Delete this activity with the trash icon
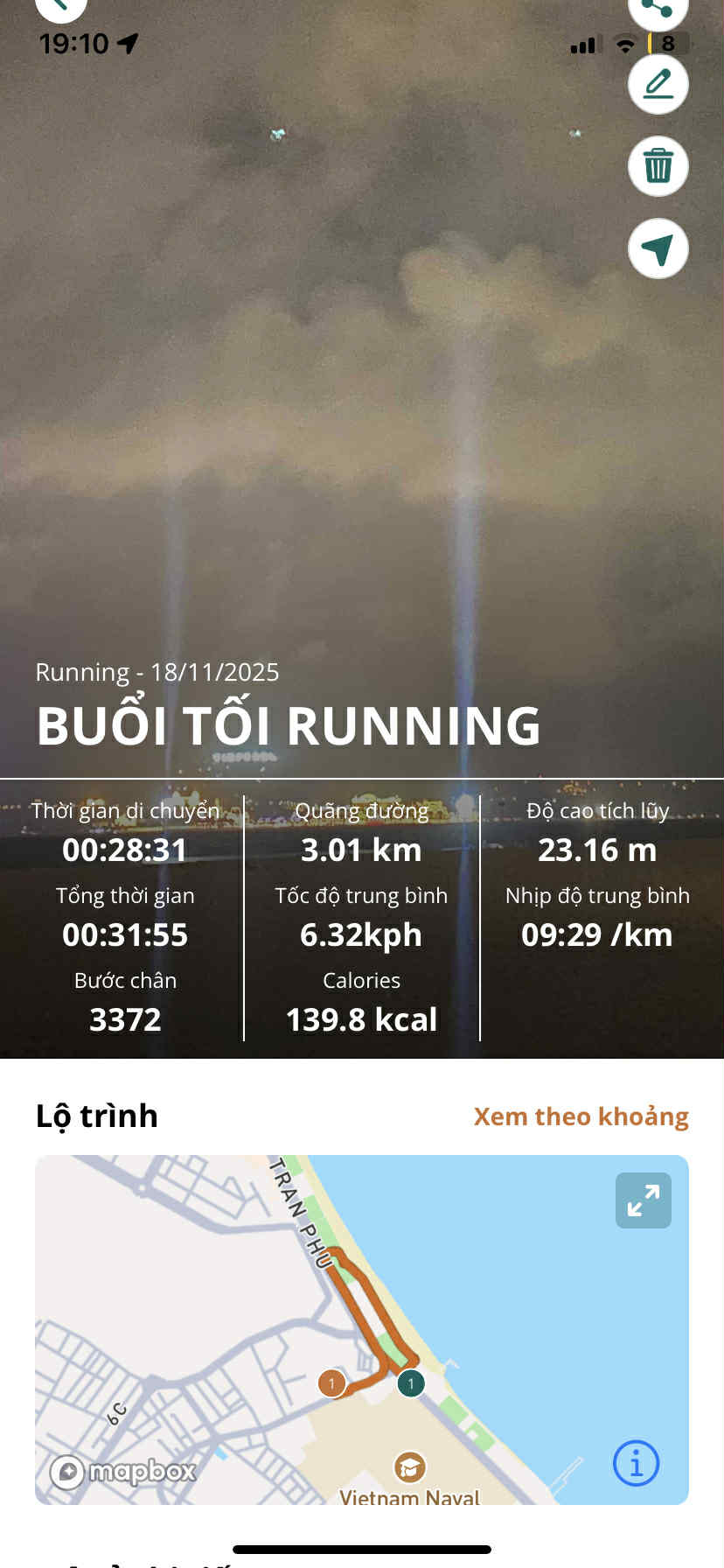Image resolution: width=724 pixels, height=1568 pixels. point(658,166)
